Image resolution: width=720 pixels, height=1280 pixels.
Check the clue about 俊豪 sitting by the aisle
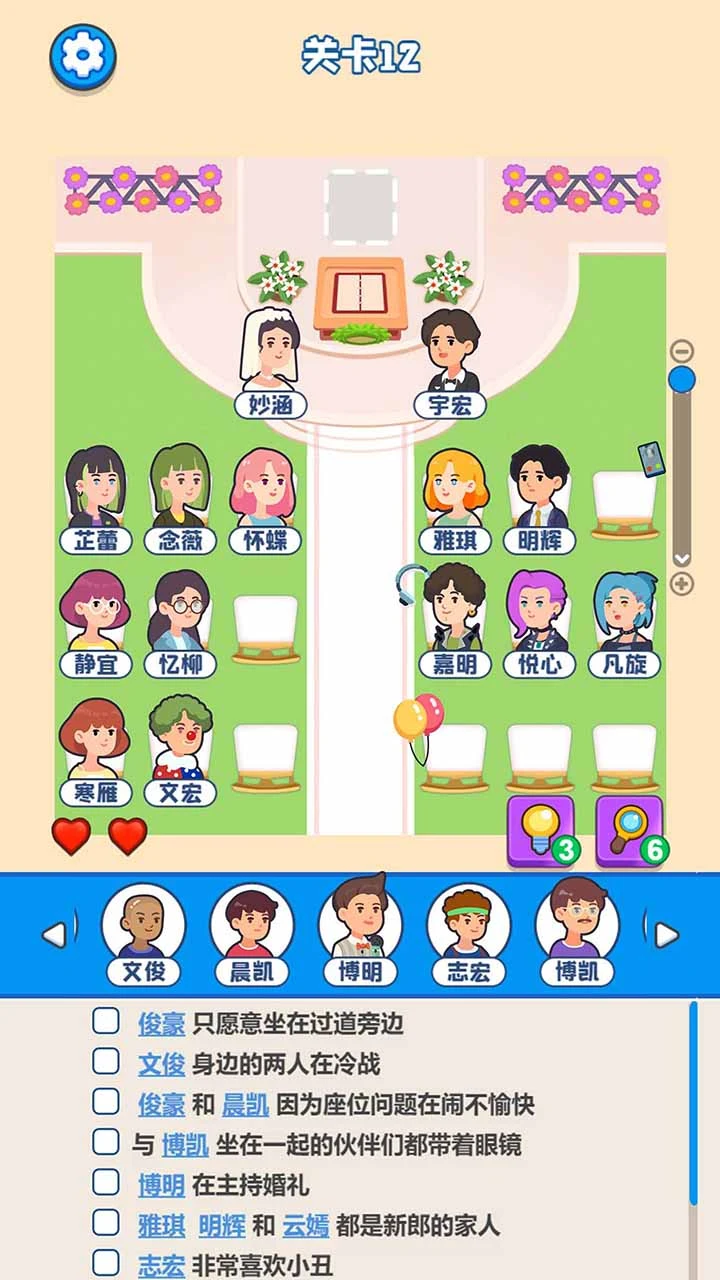[x=106, y=1021]
